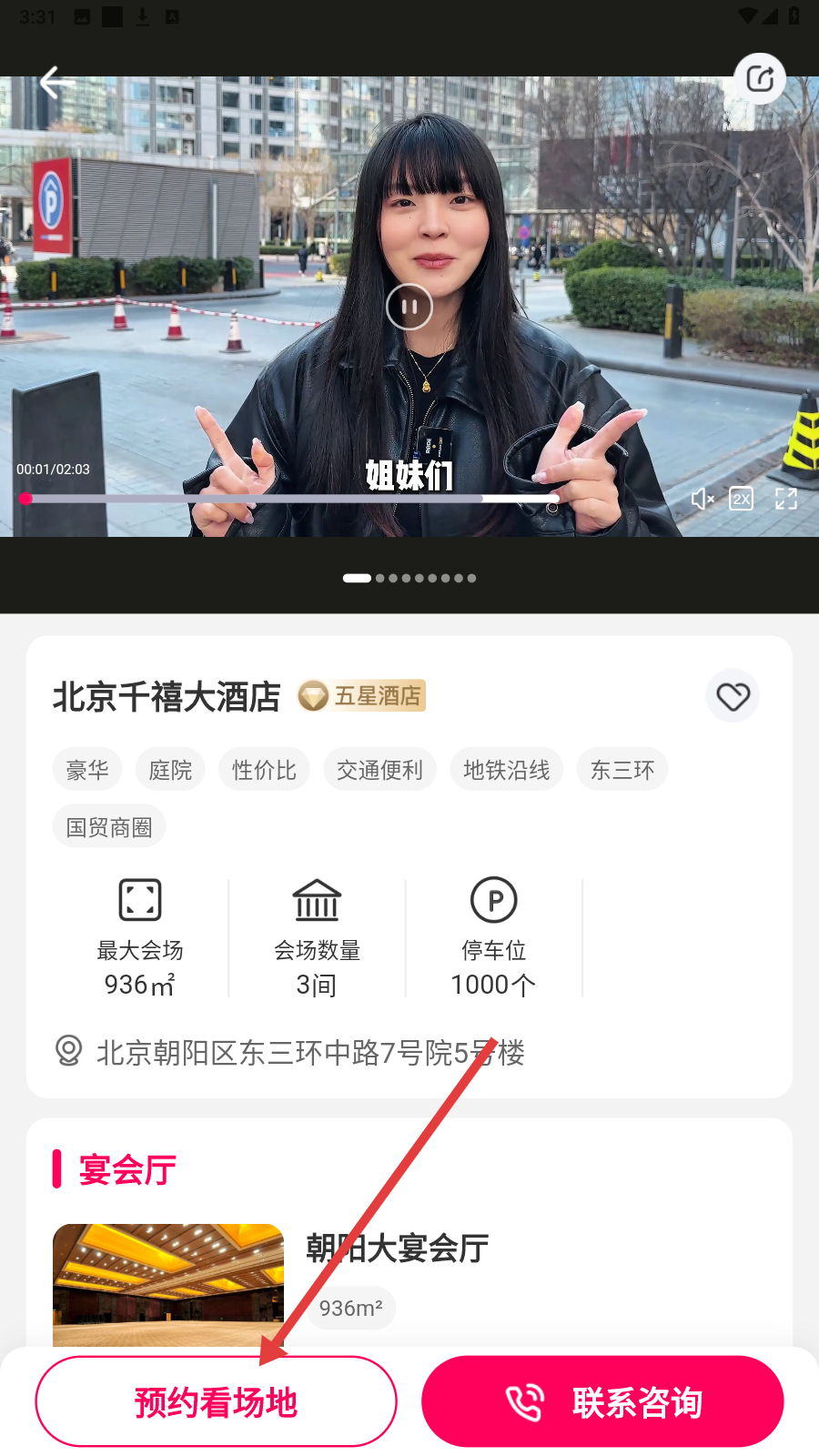The height and width of the screenshot is (1456, 819).
Task: Pause the venue video
Action: [x=409, y=307]
